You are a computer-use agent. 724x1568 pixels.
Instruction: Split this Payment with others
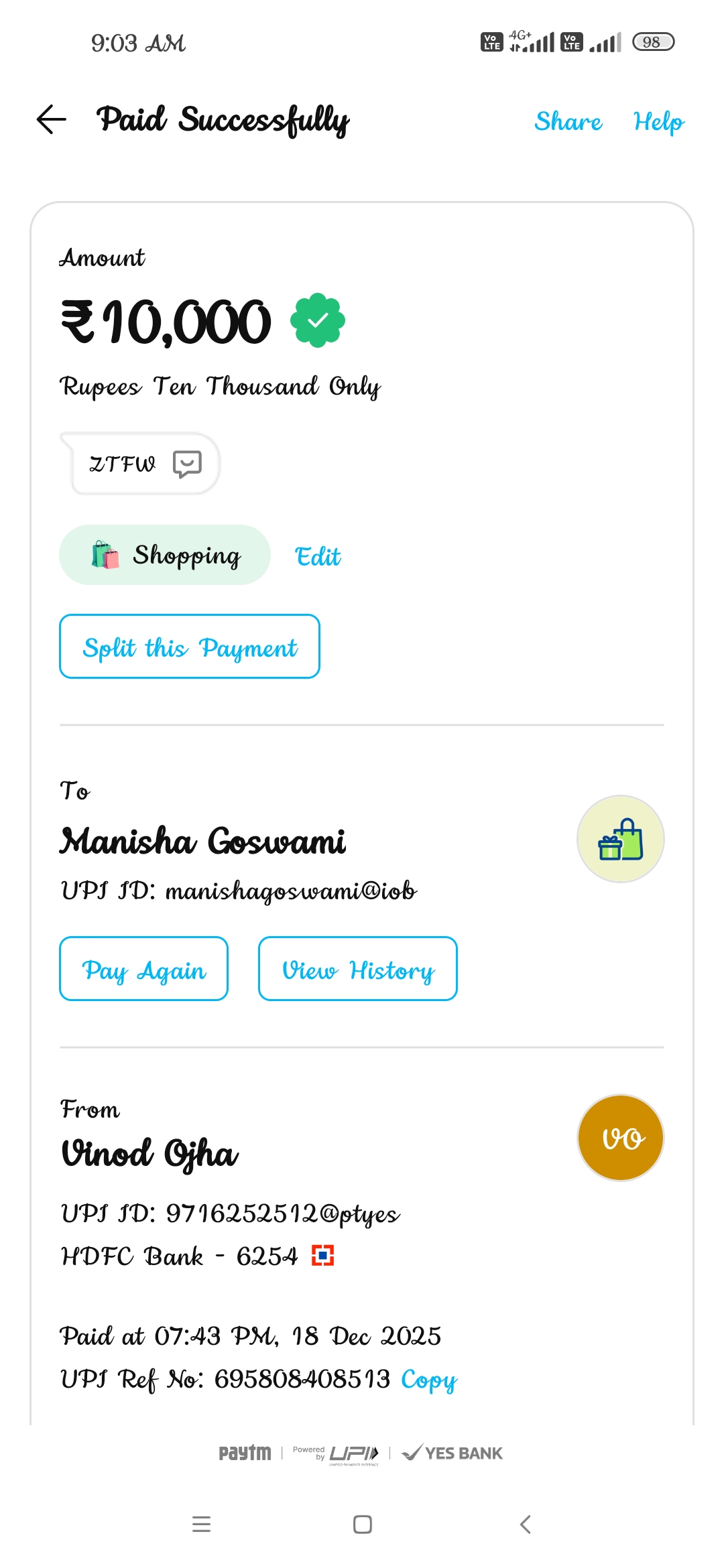(190, 647)
